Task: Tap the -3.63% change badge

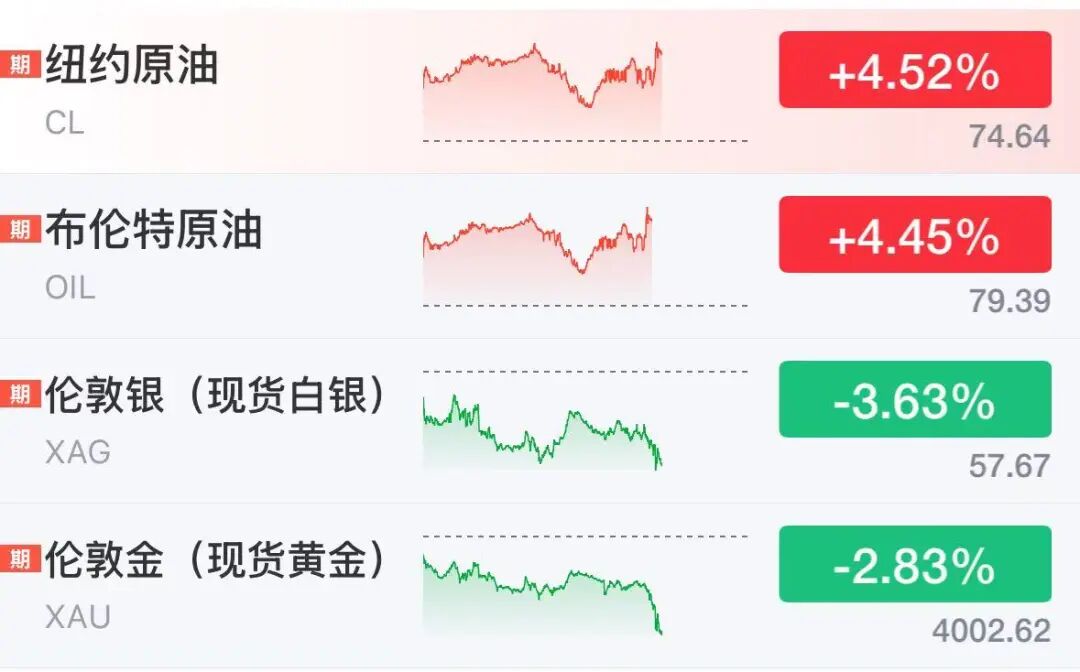Action: point(915,399)
